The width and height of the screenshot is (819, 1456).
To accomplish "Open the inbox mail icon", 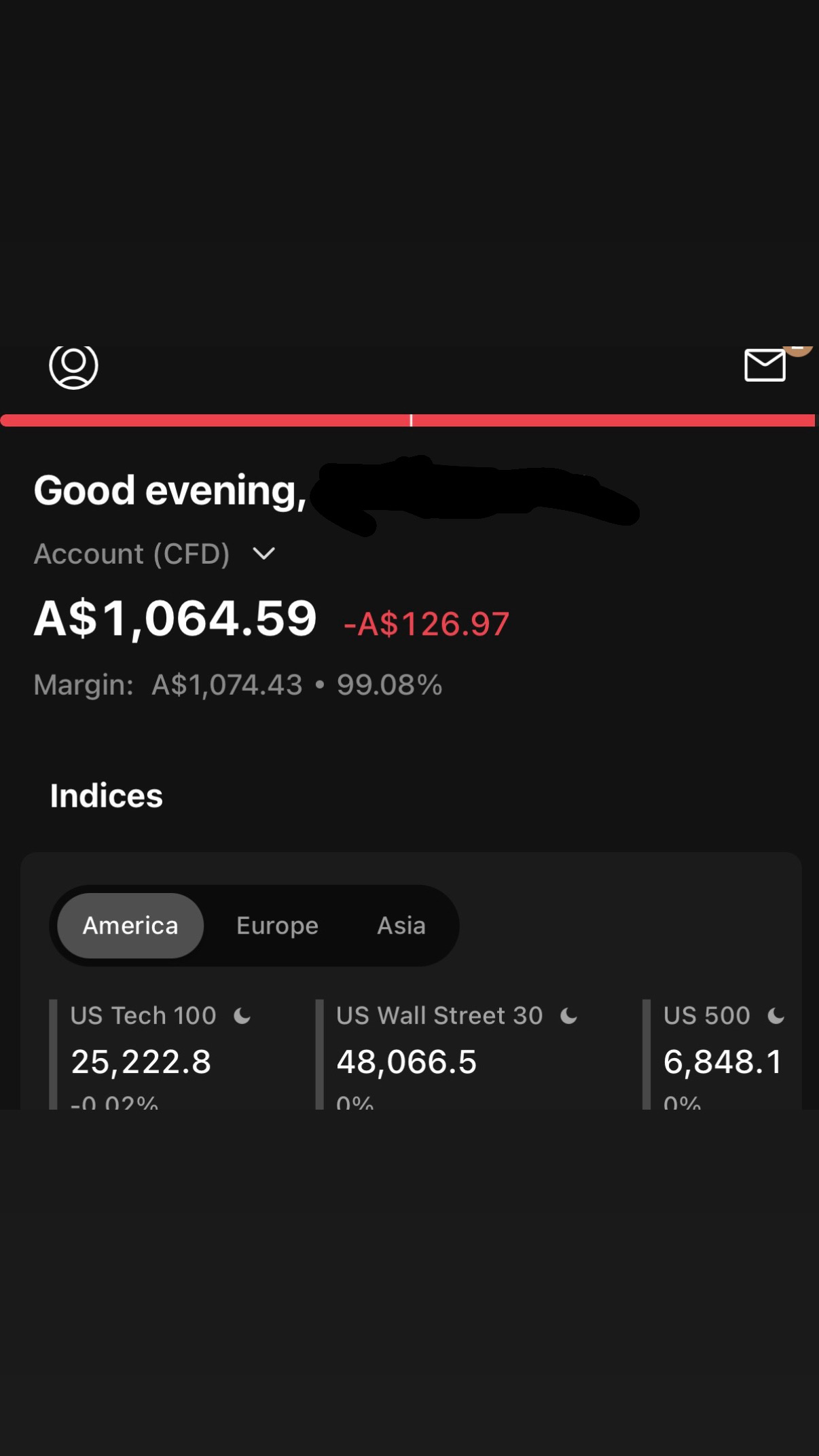I will click(x=765, y=365).
